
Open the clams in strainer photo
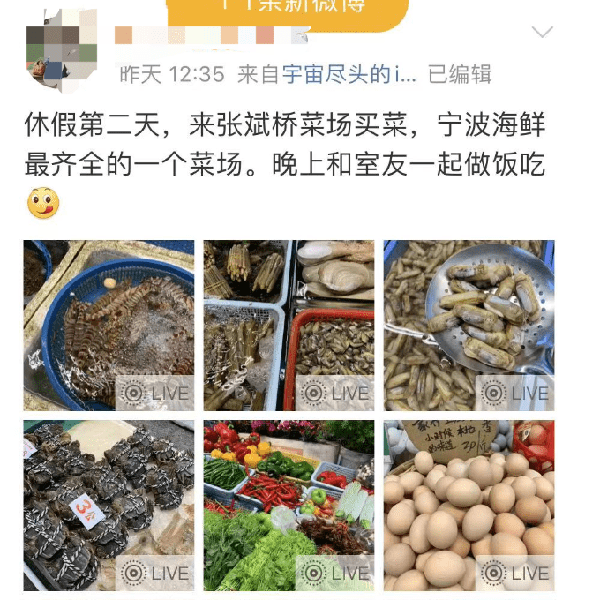(x=469, y=325)
